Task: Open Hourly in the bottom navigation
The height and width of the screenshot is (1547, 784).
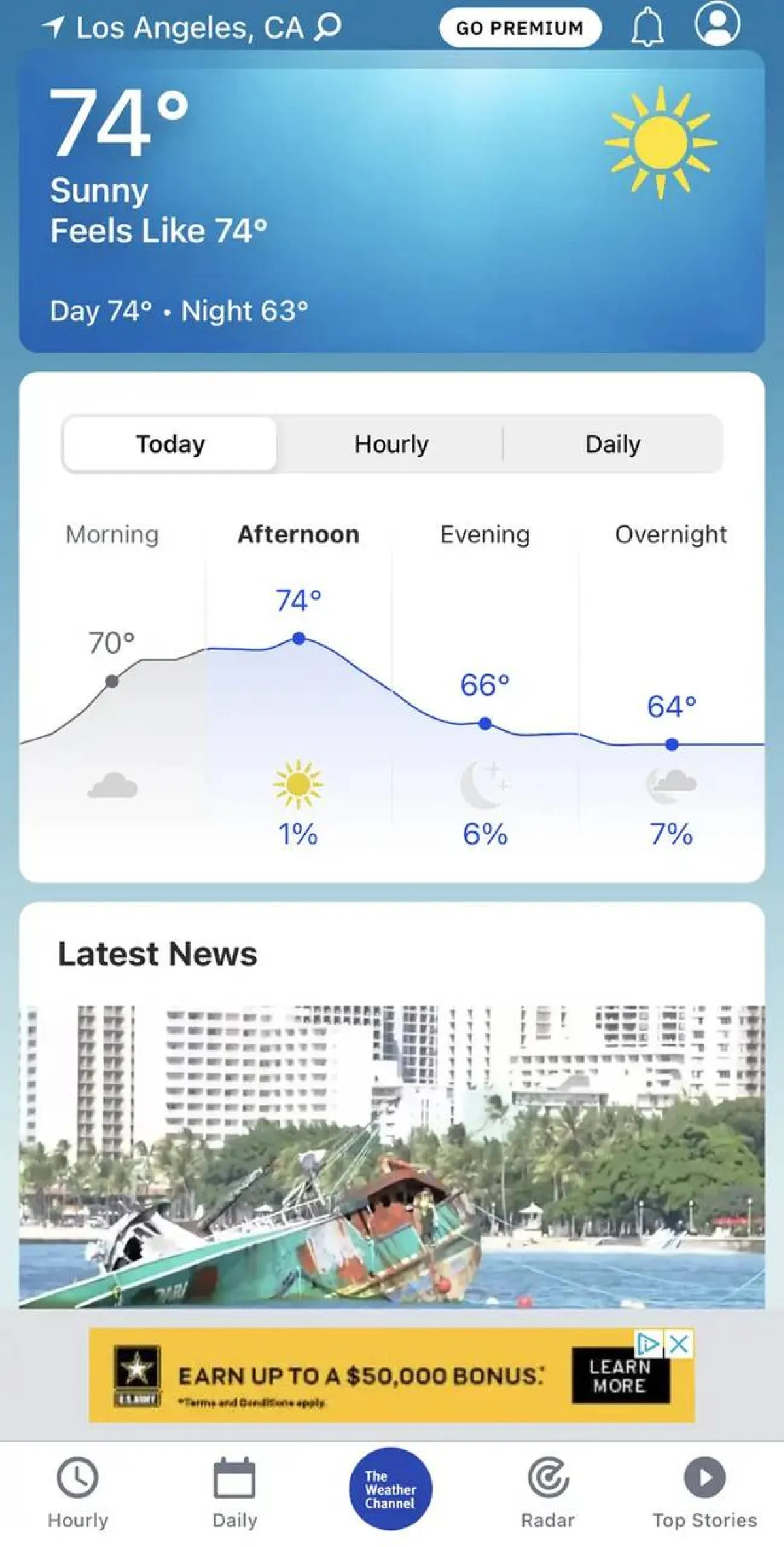Action: click(x=78, y=1493)
